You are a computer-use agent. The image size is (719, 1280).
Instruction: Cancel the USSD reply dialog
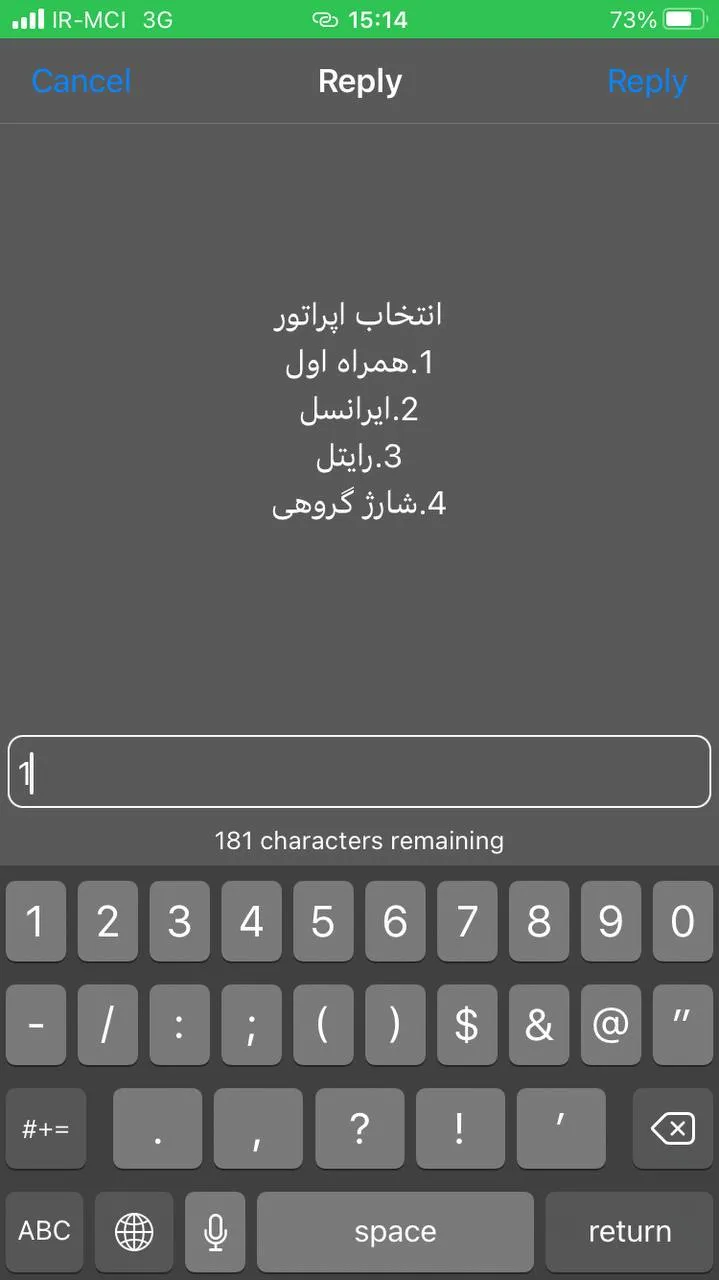tap(81, 81)
